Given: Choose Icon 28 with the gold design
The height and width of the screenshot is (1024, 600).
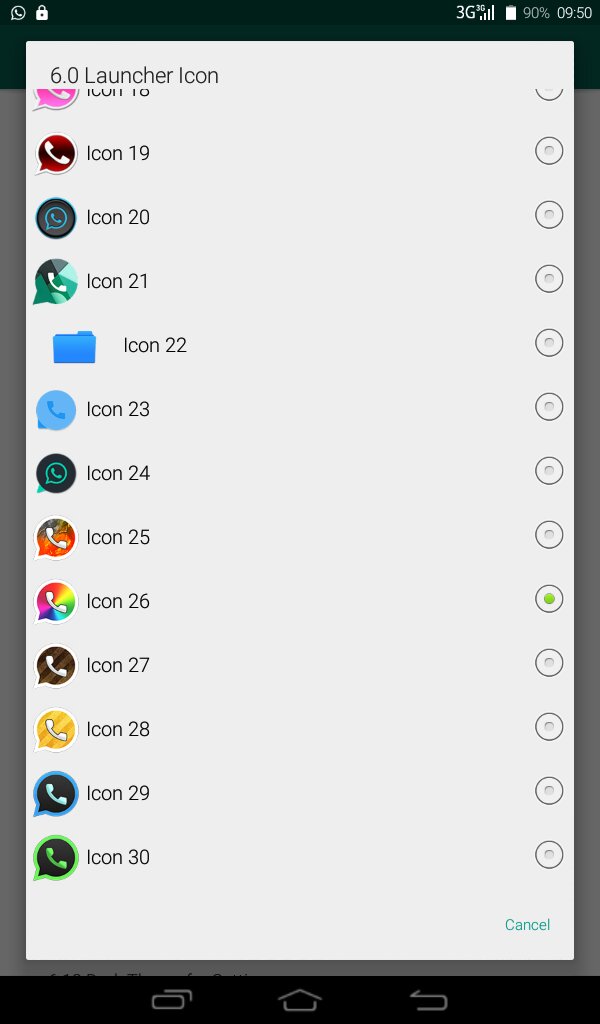Looking at the screenshot, I should click(300, 729).
